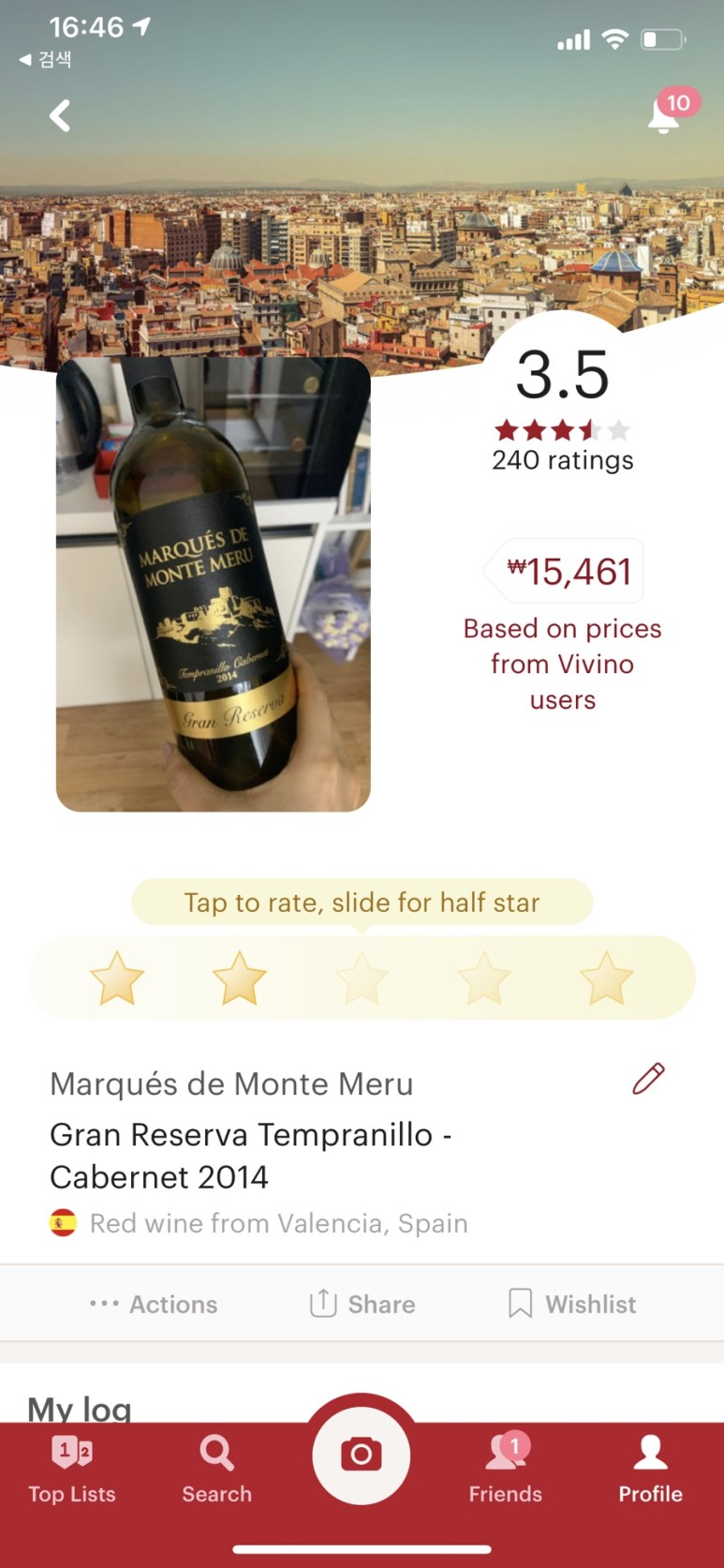Share this wine
This screenshot has height=1568, width=724.
362,1304
